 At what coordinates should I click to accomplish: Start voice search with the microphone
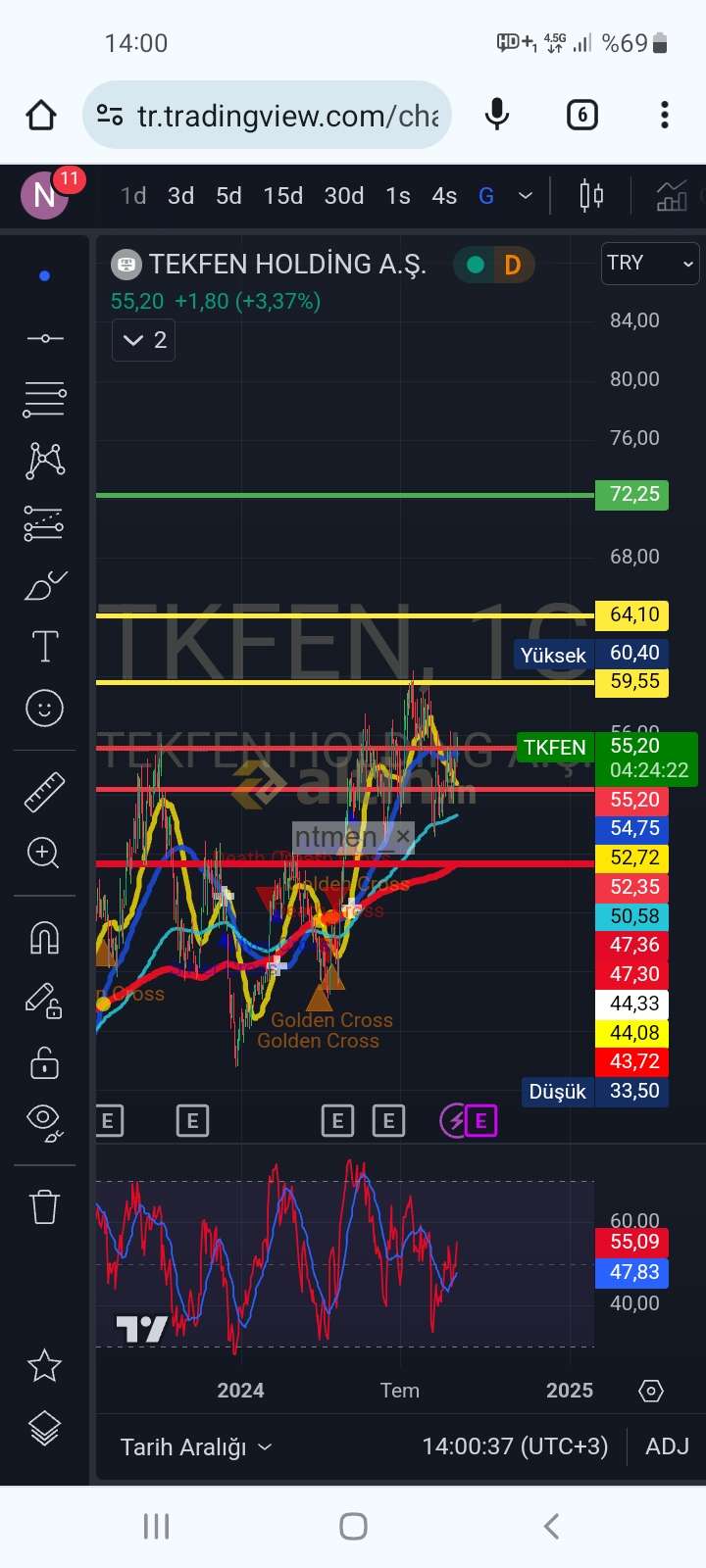pos(497,116)
